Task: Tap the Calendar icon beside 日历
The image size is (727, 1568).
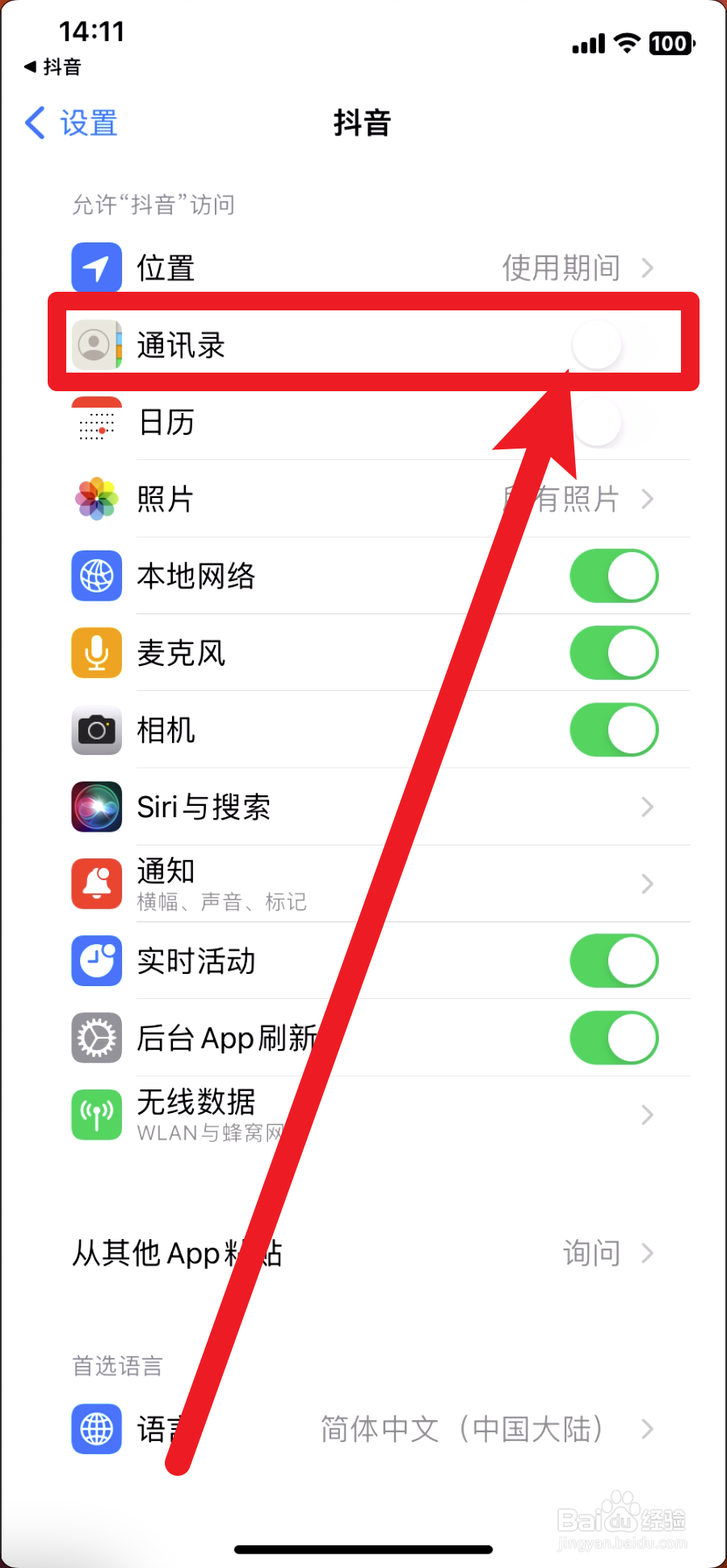Action: (96, 422)
